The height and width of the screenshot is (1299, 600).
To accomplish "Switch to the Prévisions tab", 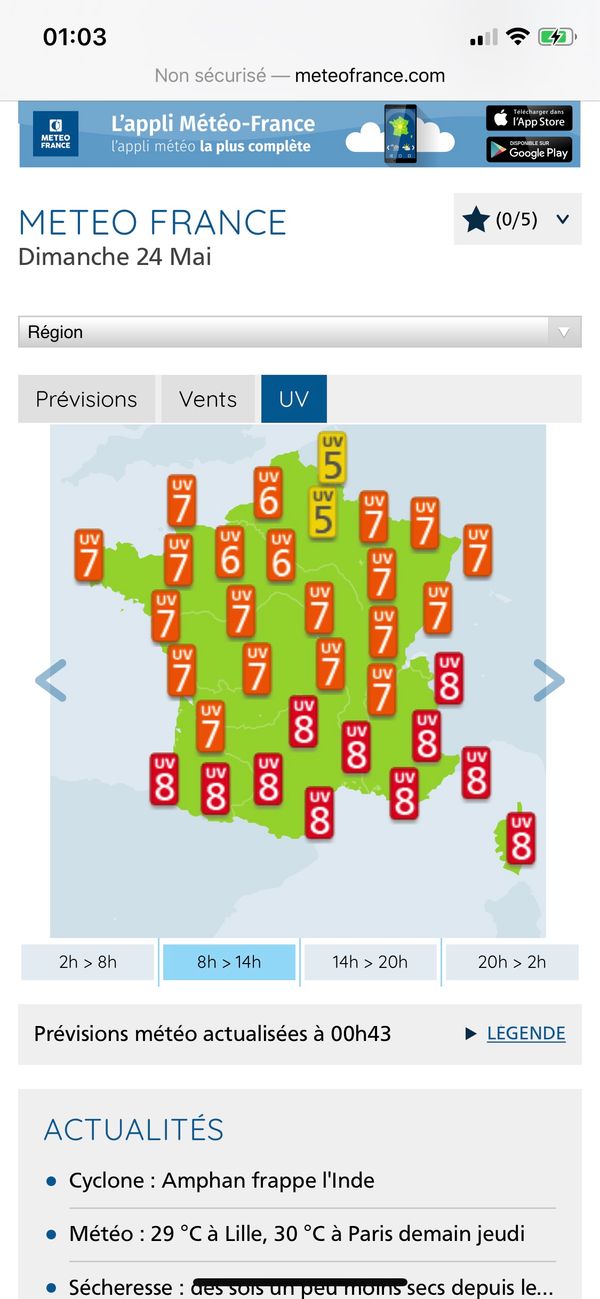I will (86, 399).
